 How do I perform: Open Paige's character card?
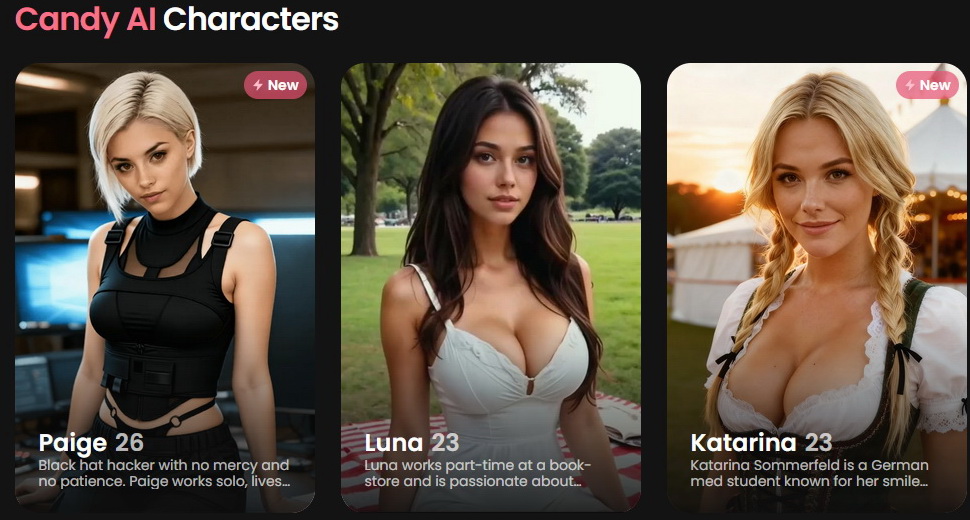pyautogui.click(x=165, y=288)
